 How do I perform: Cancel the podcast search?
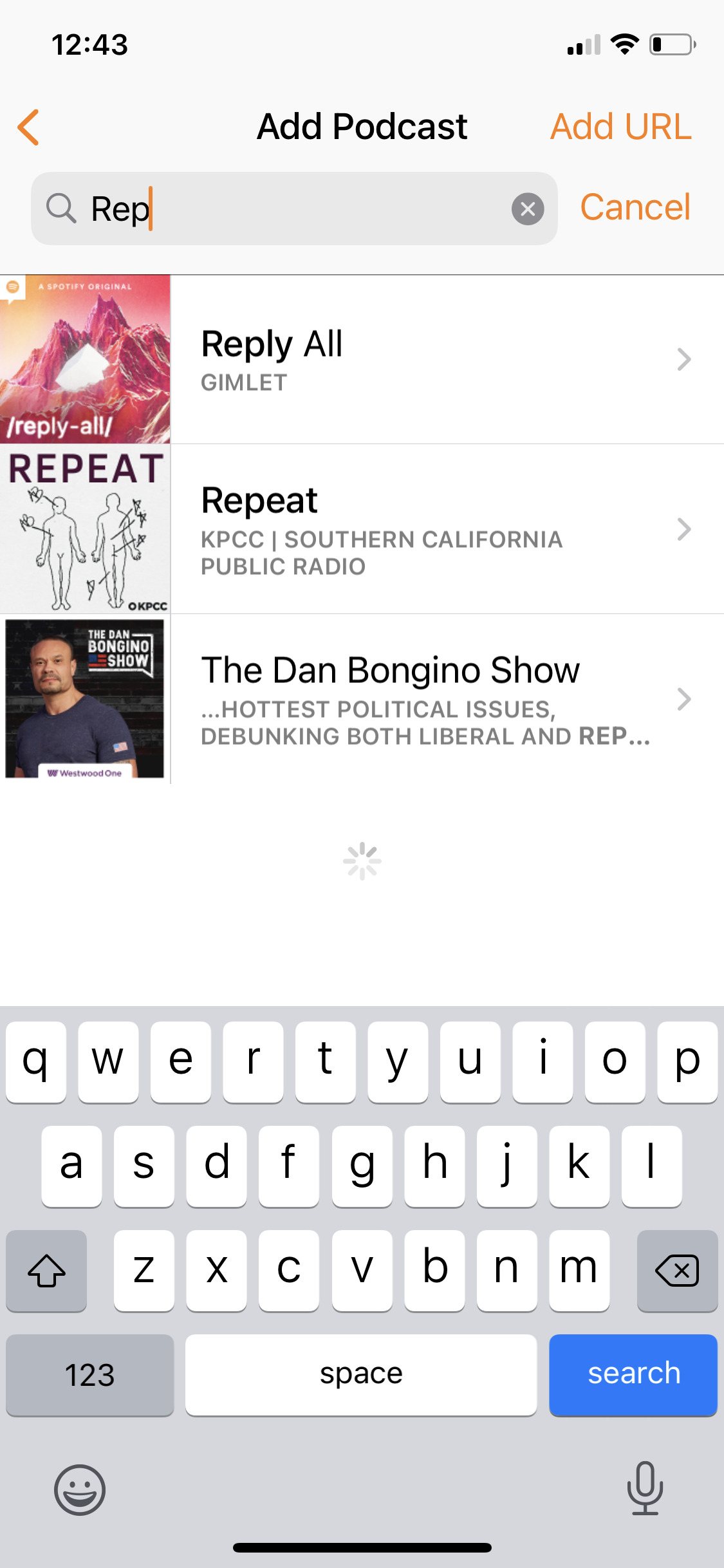tap(635, 208)
